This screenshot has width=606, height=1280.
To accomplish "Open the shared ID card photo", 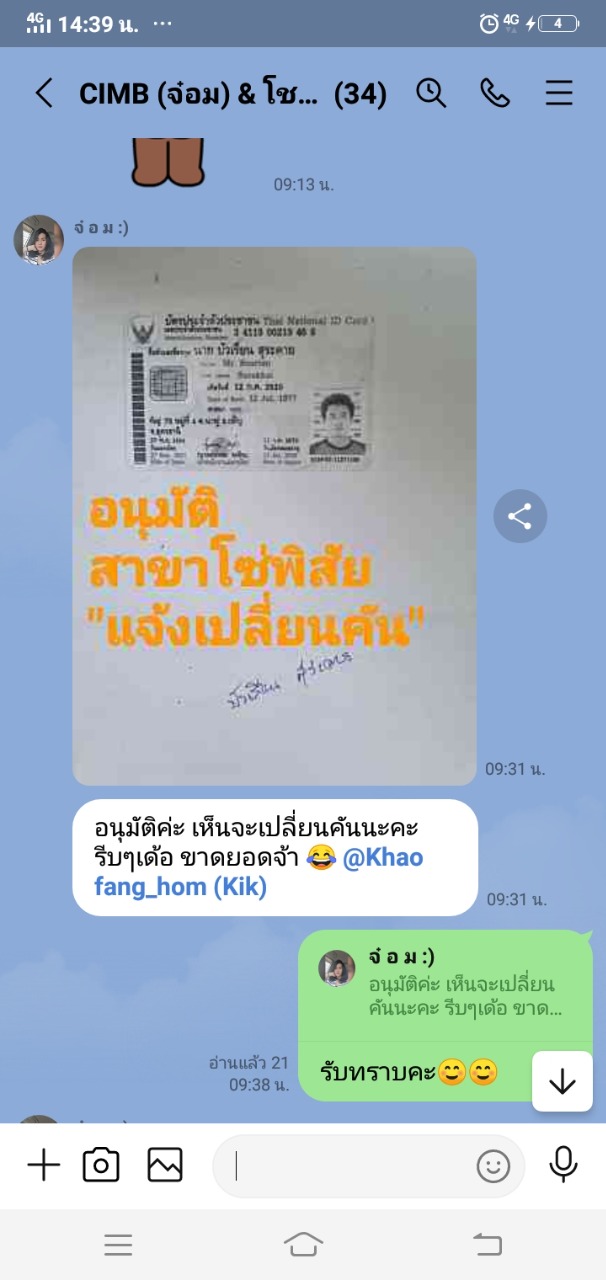I will point(274,515).
